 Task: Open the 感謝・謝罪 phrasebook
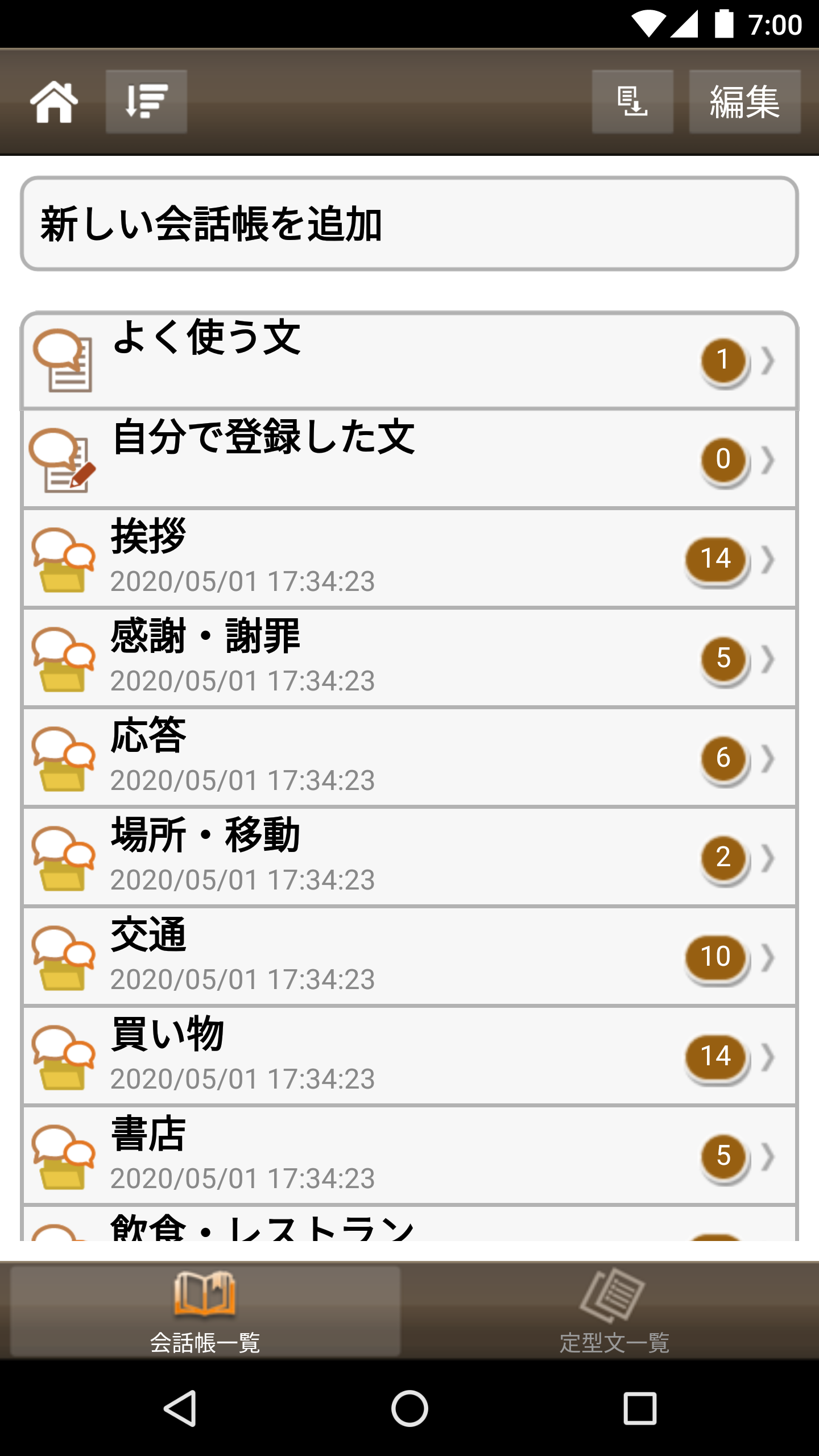point(409,658)
